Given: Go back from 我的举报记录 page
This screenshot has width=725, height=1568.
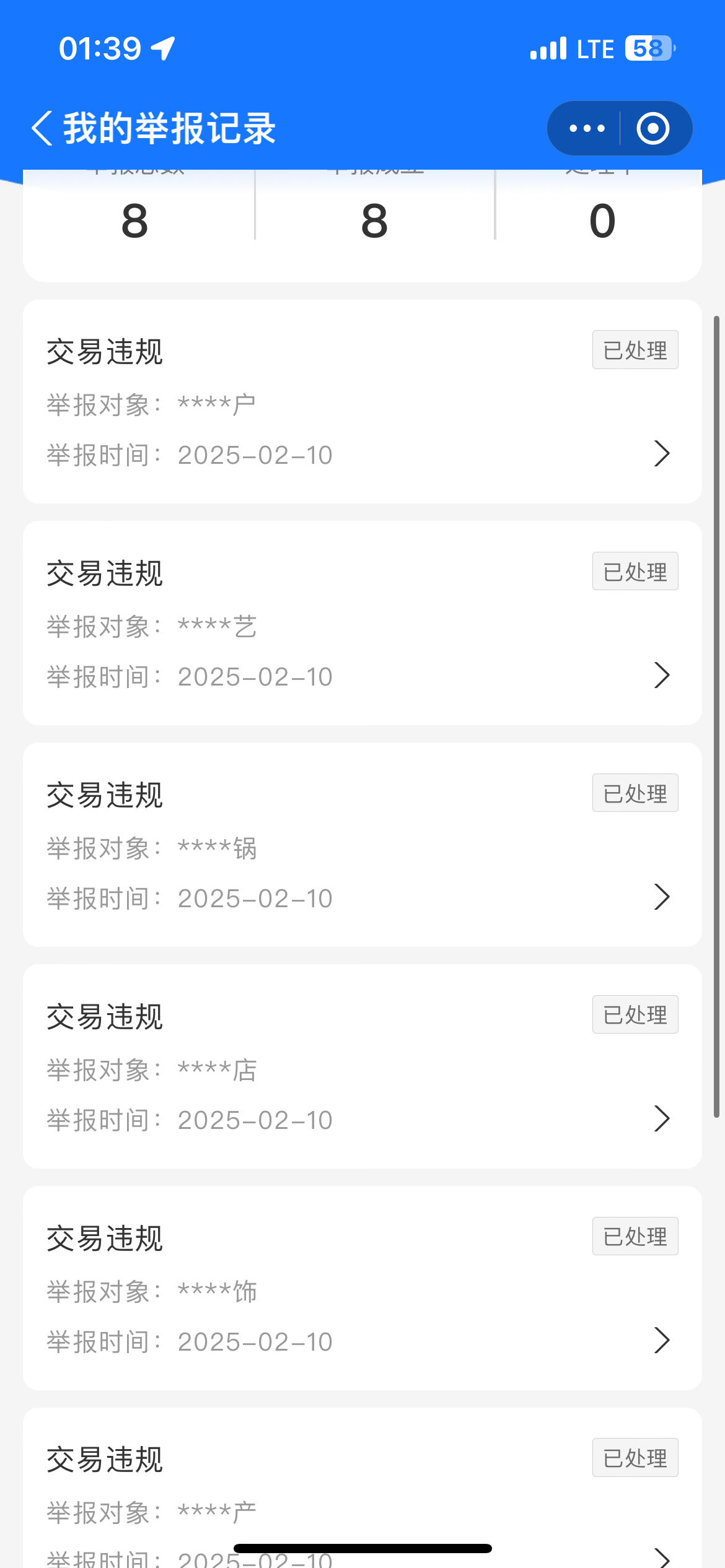Looking at the screenshot, I should click(x=42, y=129).
